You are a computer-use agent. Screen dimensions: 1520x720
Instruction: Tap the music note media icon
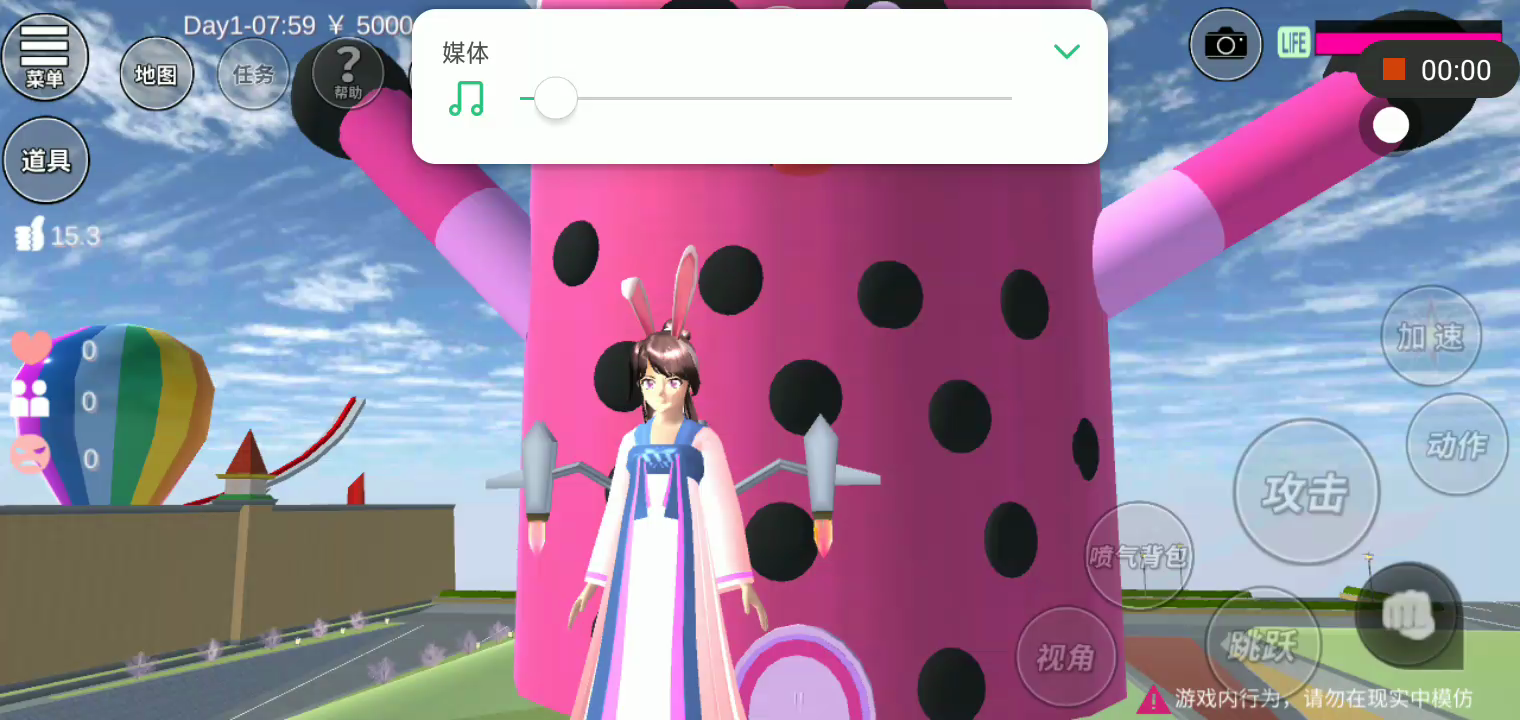tap(466, 99)
